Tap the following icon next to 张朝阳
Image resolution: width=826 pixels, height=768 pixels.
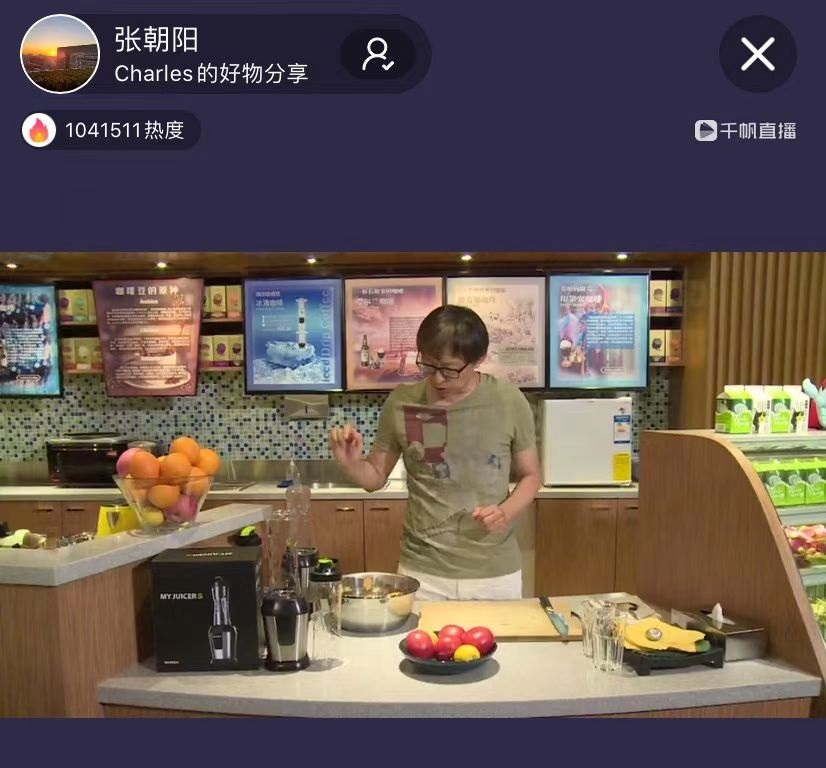[378, 54]
